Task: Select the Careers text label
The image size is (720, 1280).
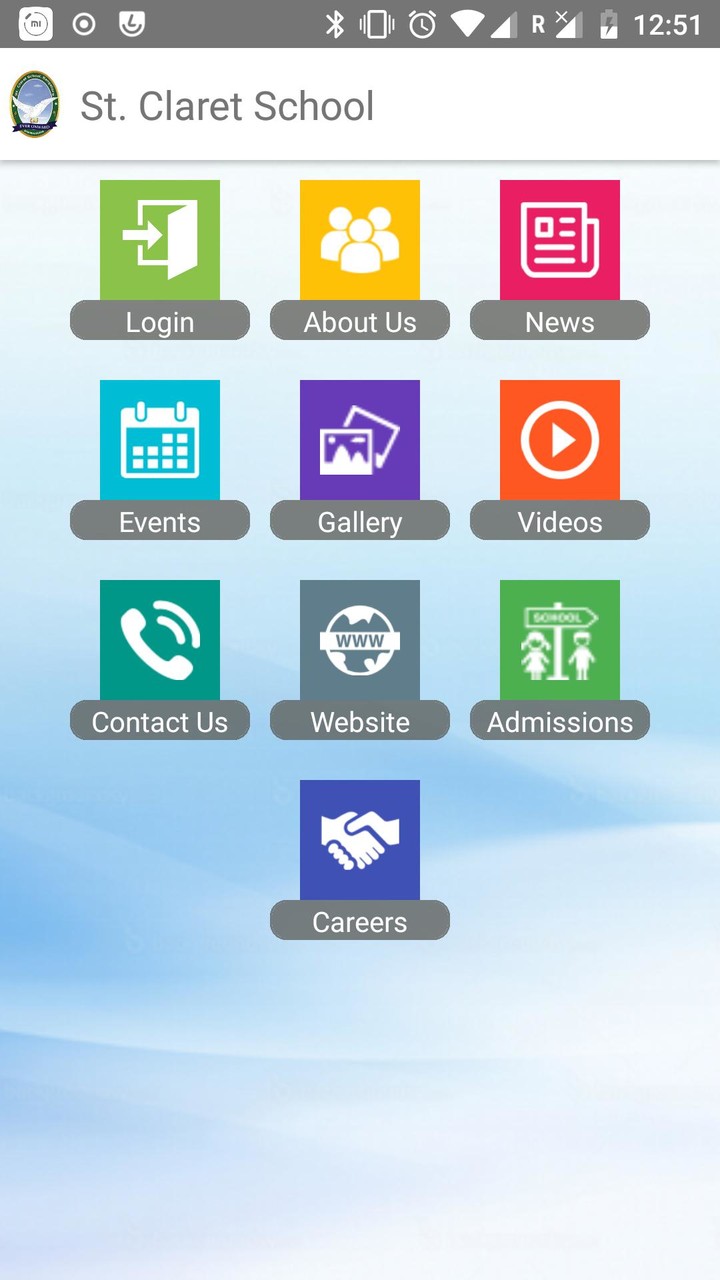Action: point(359,921)
